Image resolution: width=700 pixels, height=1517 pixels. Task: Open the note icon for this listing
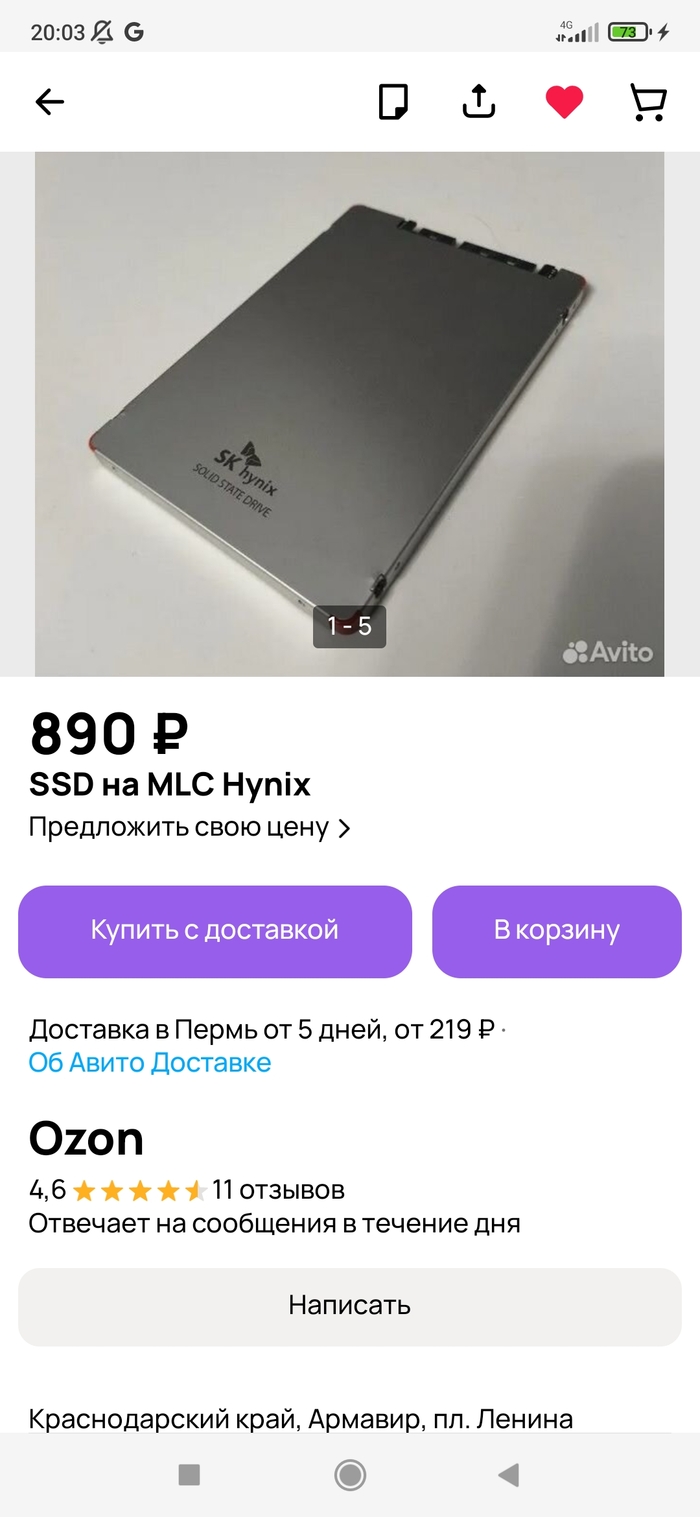[x=393, y=102]
